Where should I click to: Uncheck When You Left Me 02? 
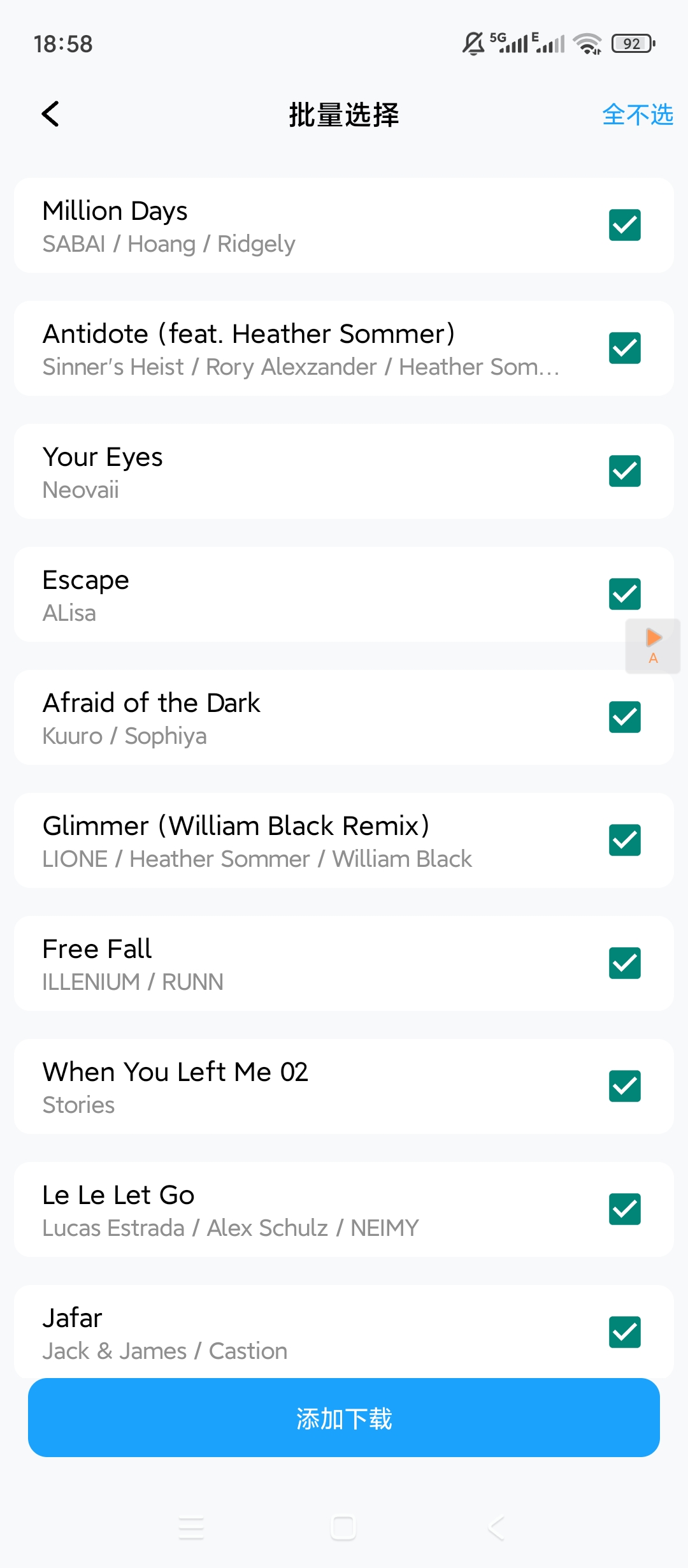click(x=624, y=1086)
